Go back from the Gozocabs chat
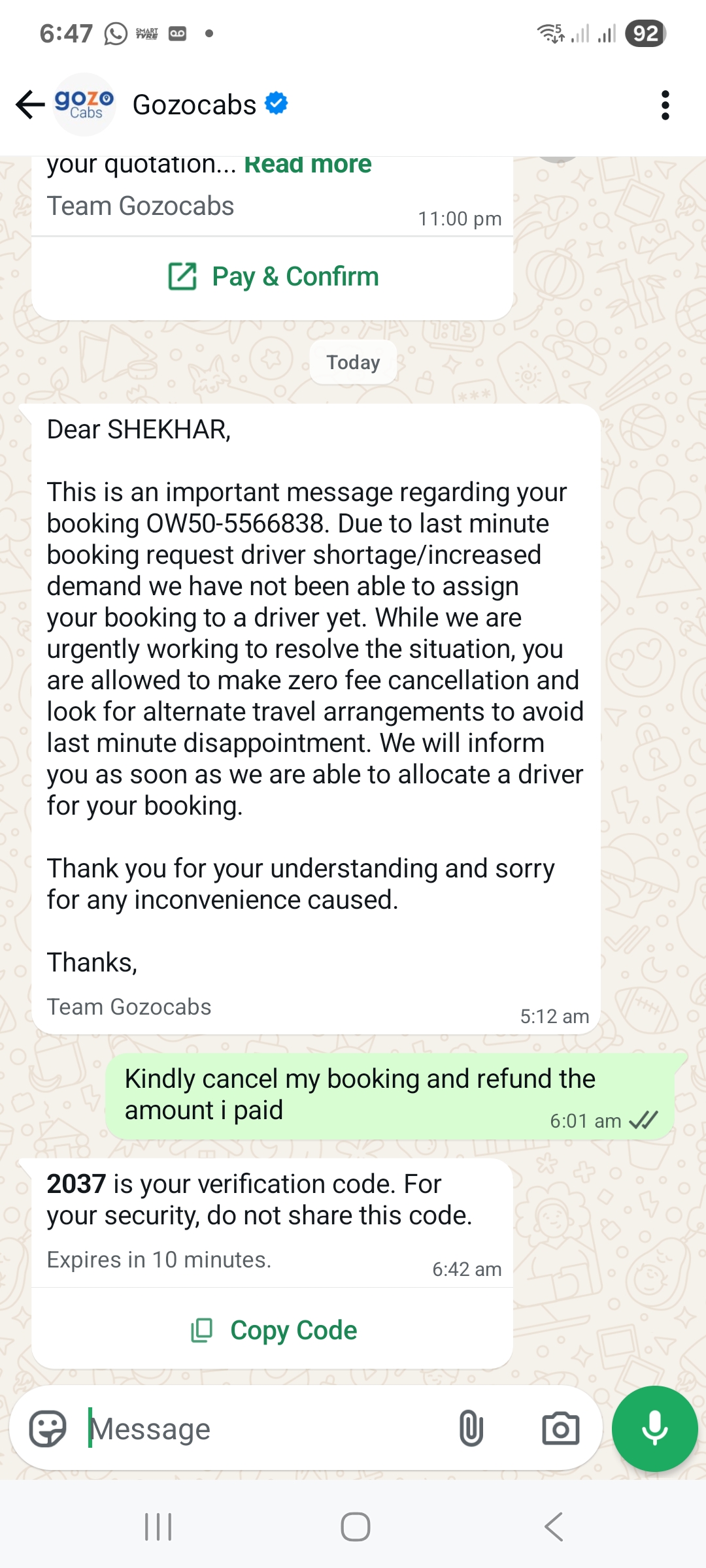This screenshot has width=706, height=1568. point(30,105)
